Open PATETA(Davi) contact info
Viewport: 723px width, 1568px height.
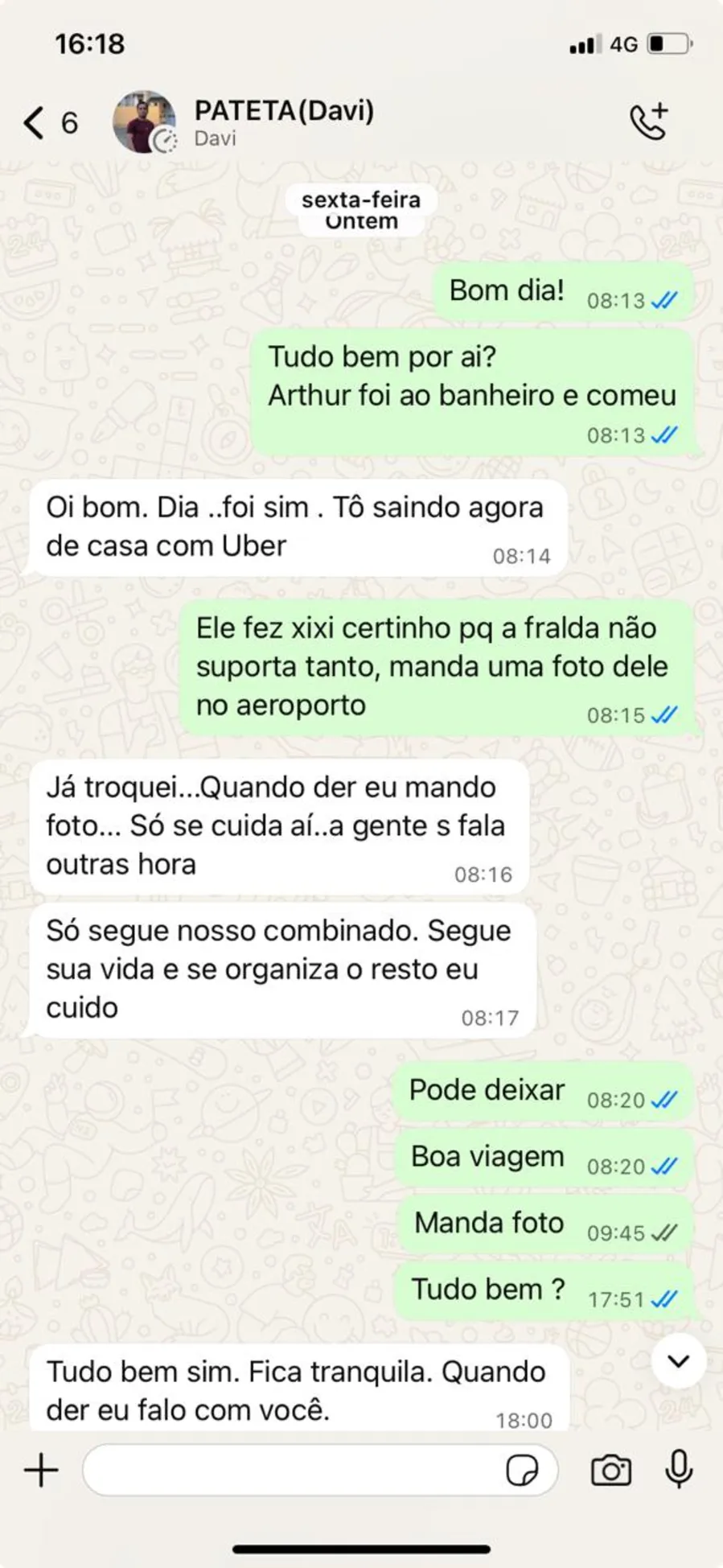coord(284,122)
